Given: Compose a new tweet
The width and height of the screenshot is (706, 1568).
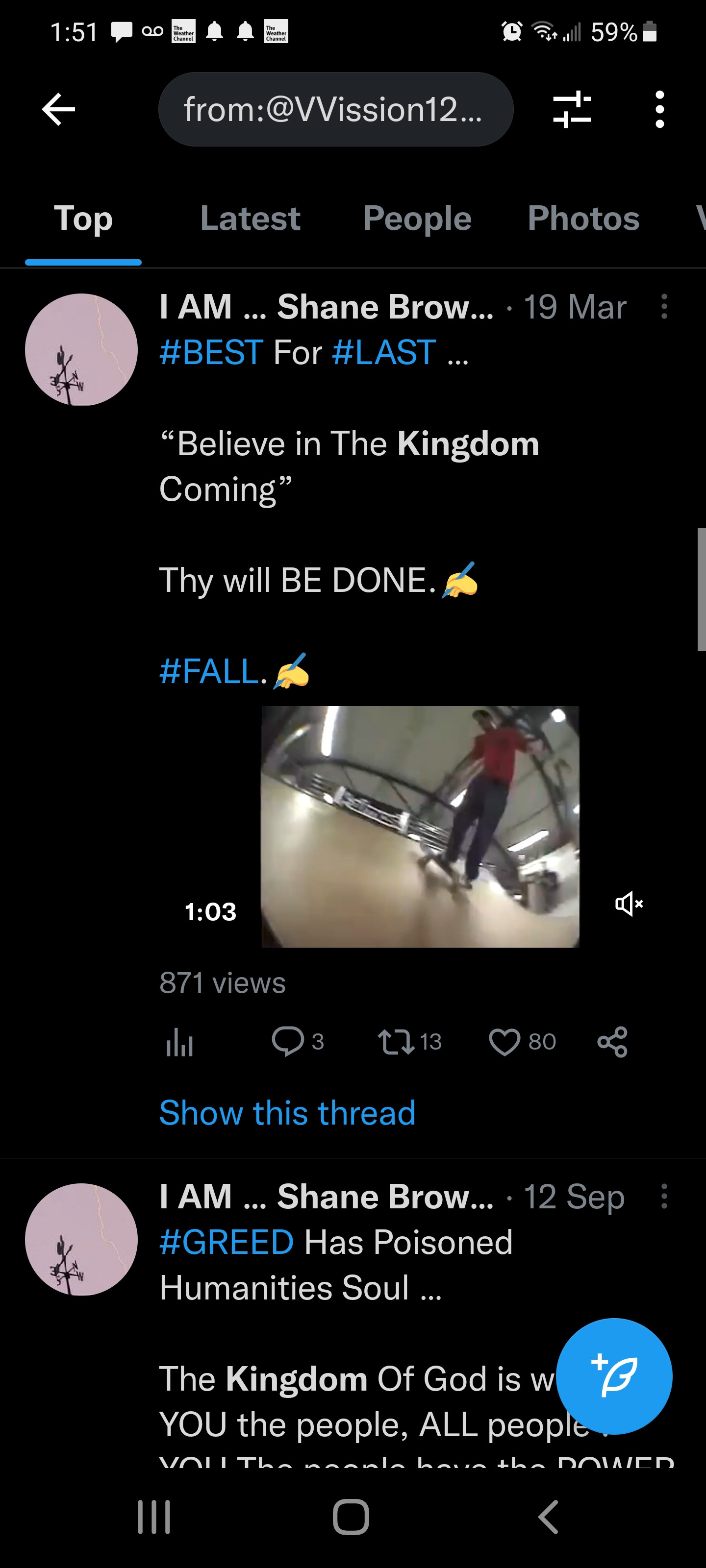Looking at the screenshot, I should [614, 1375].
